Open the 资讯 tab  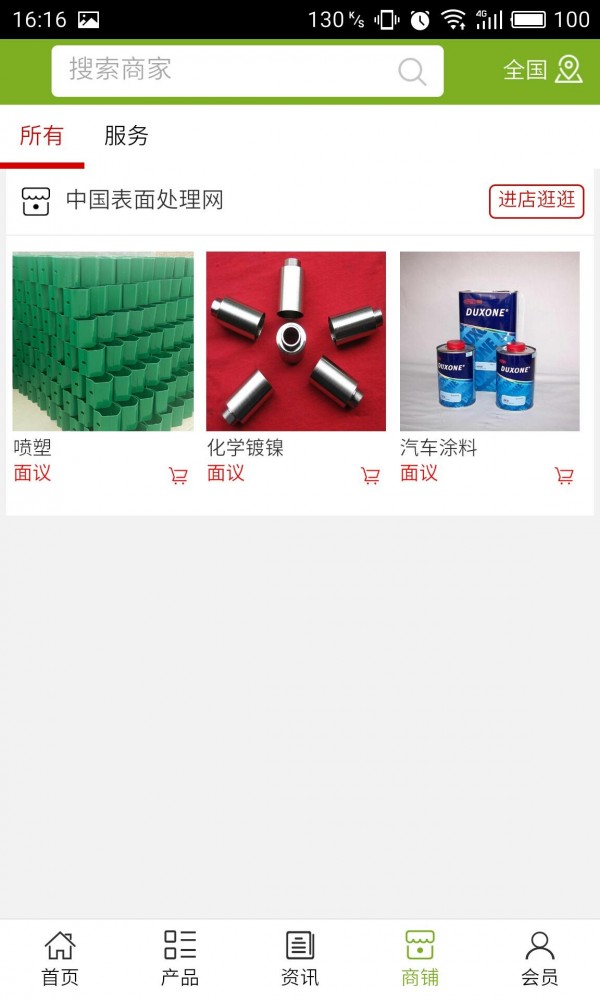300,959
